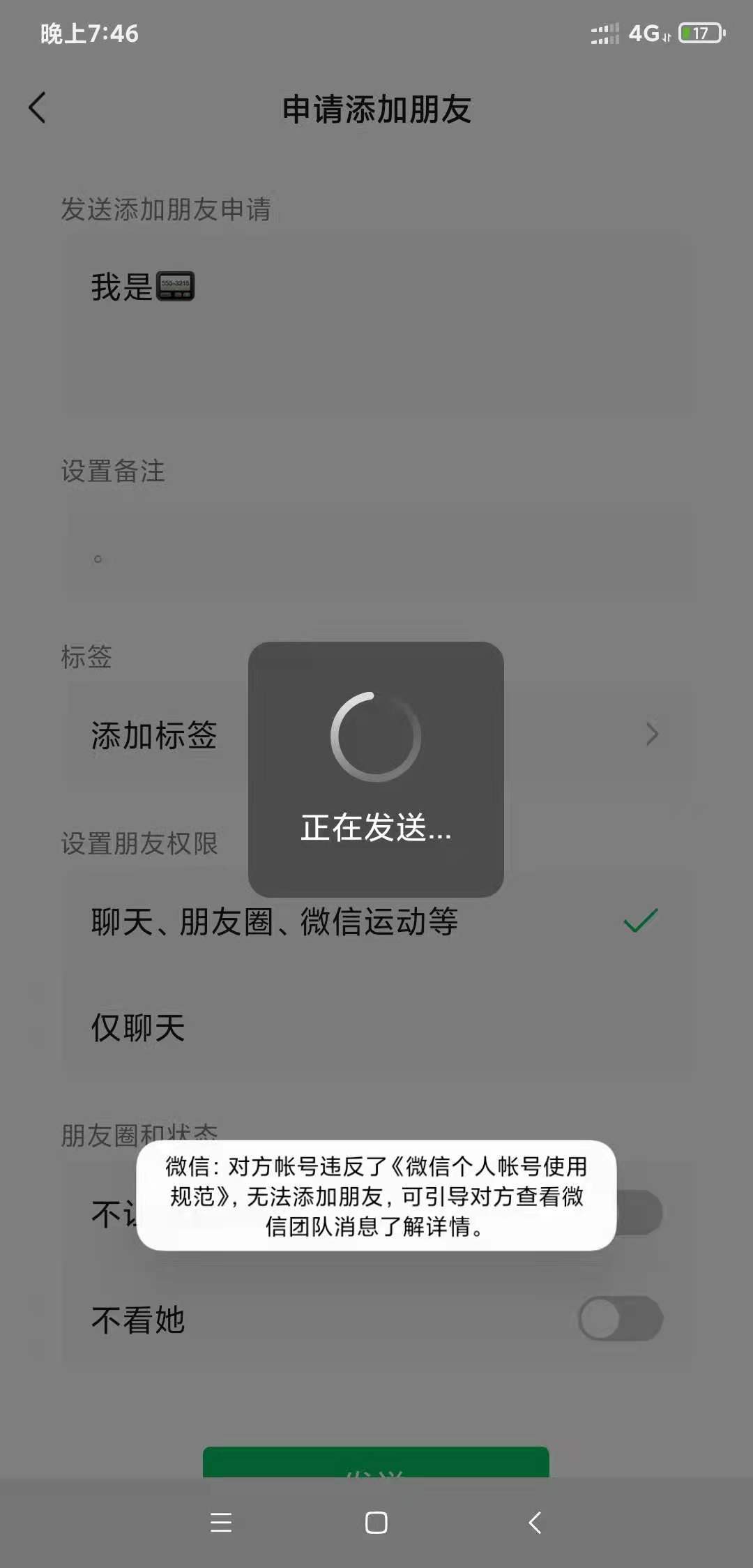Go to the system home screen
Screen dimensions: 753x1568
click(x=376, y=1523)
